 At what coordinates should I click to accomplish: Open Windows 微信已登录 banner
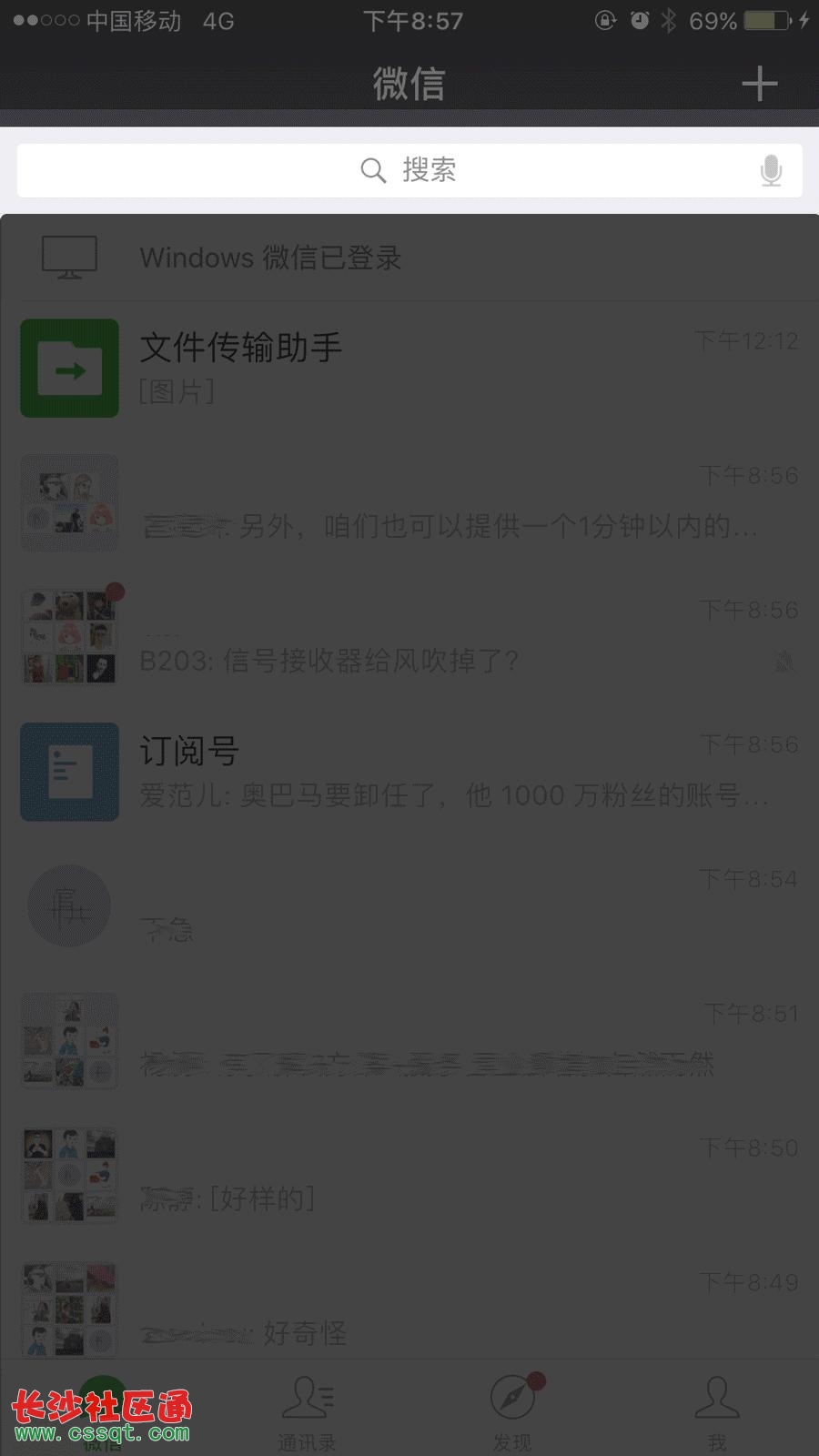(409, 258)
